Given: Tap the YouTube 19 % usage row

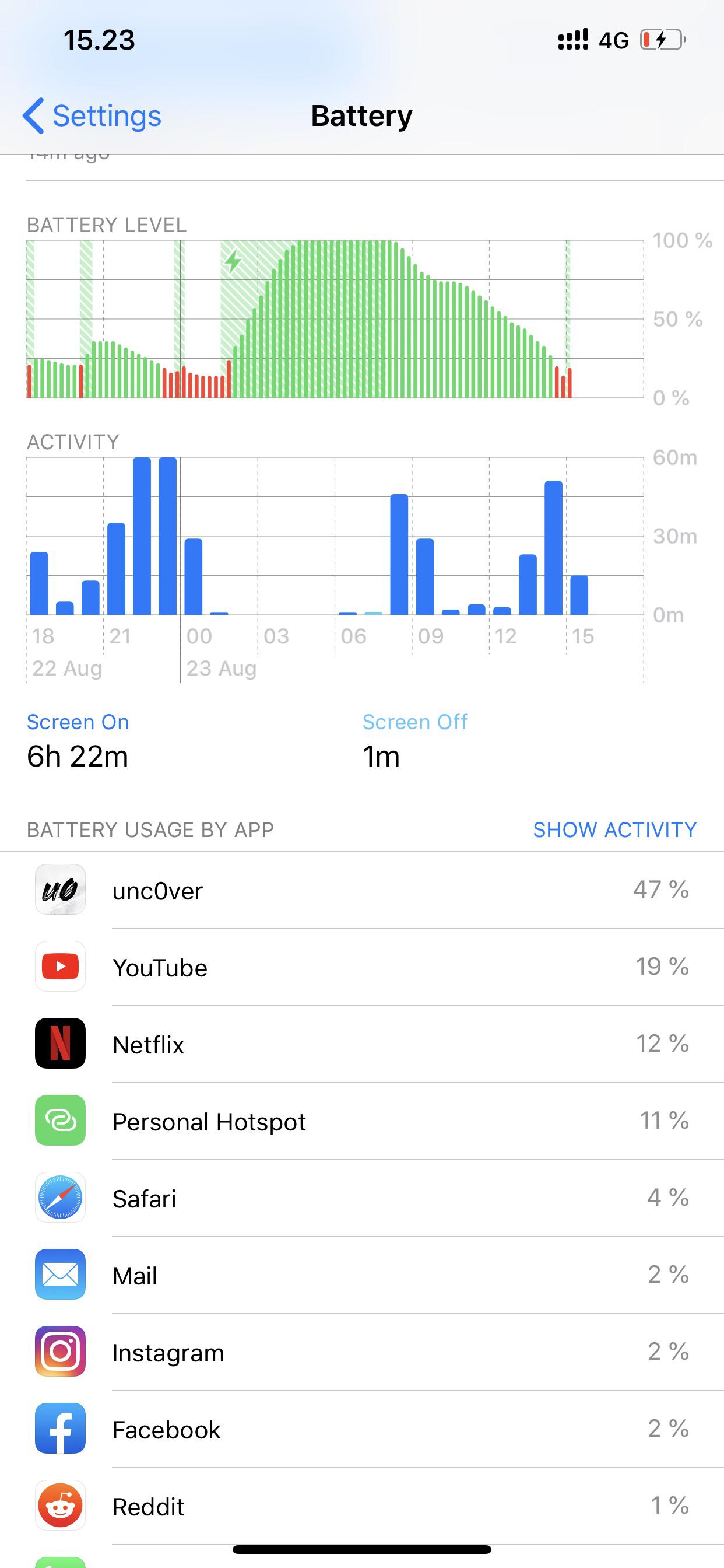Looking at the screenshot, I should pos(362,967).
